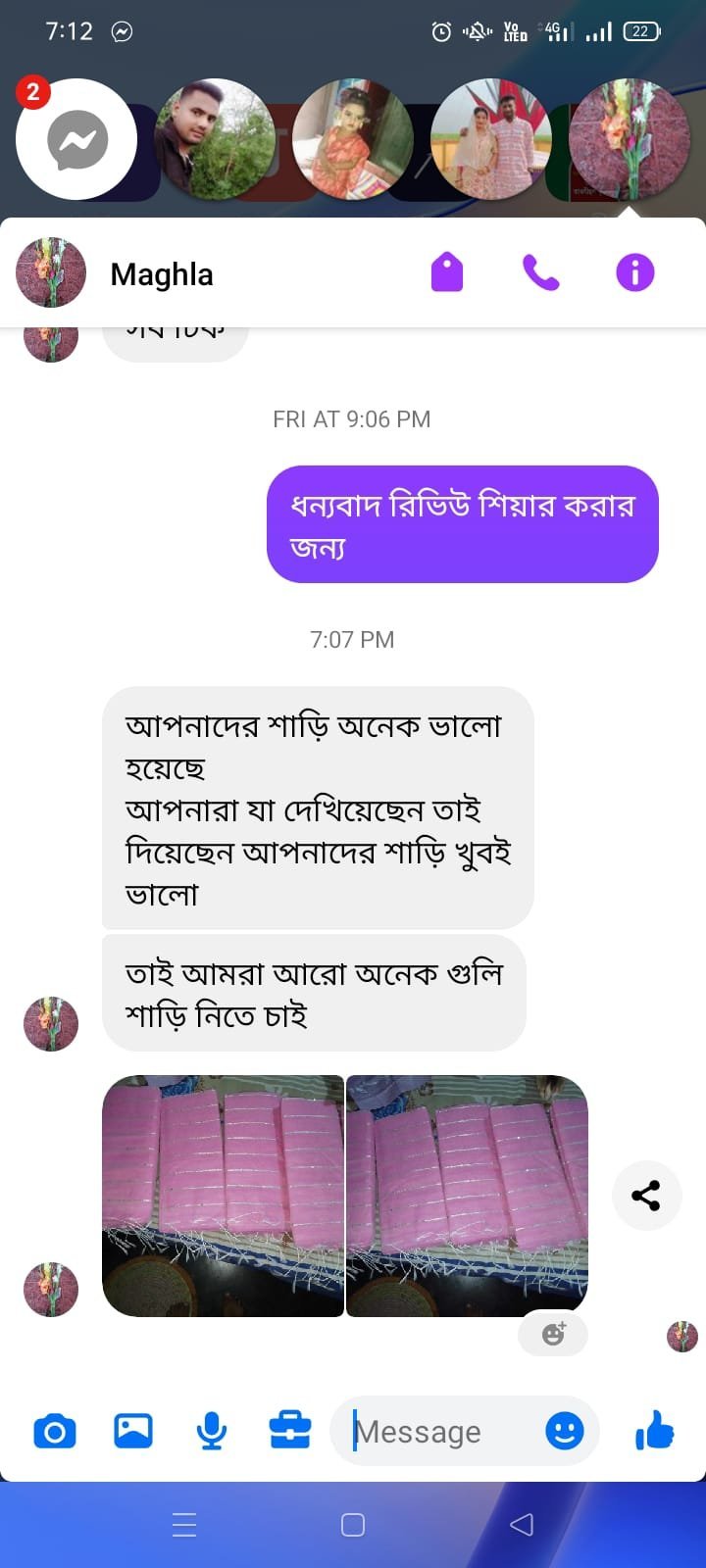Open the second pink saree photo
Image resolution: width=706 pixels, height=1568 pixels.
[x=467, y=1196]
